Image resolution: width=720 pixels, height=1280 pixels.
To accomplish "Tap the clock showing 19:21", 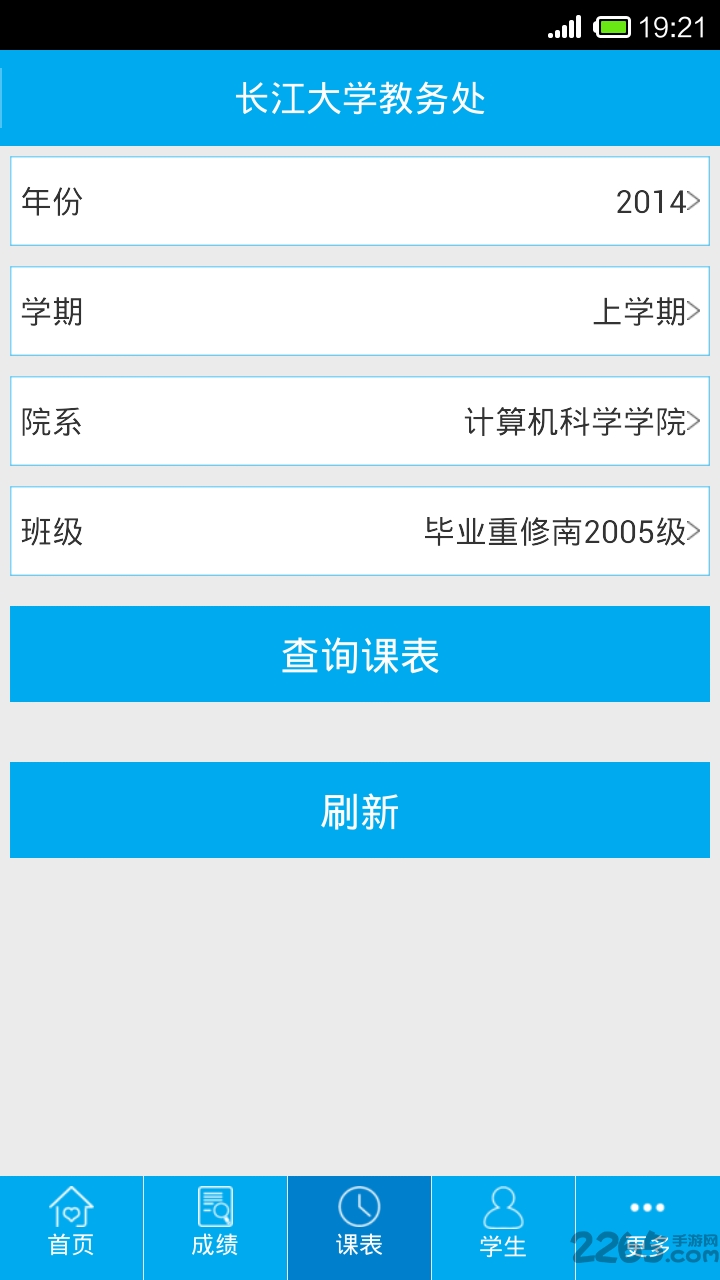I will pos(679,25).
